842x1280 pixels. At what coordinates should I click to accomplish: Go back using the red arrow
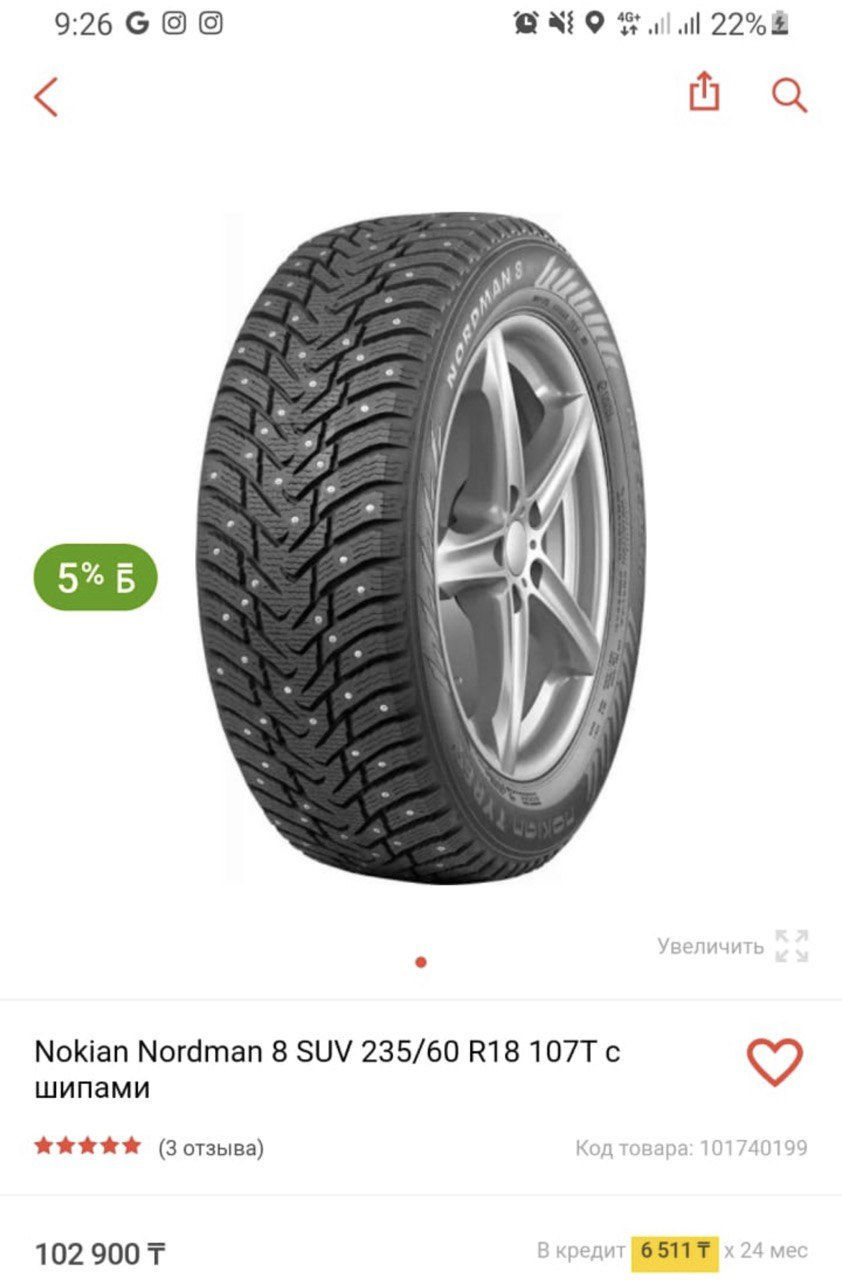46,96
